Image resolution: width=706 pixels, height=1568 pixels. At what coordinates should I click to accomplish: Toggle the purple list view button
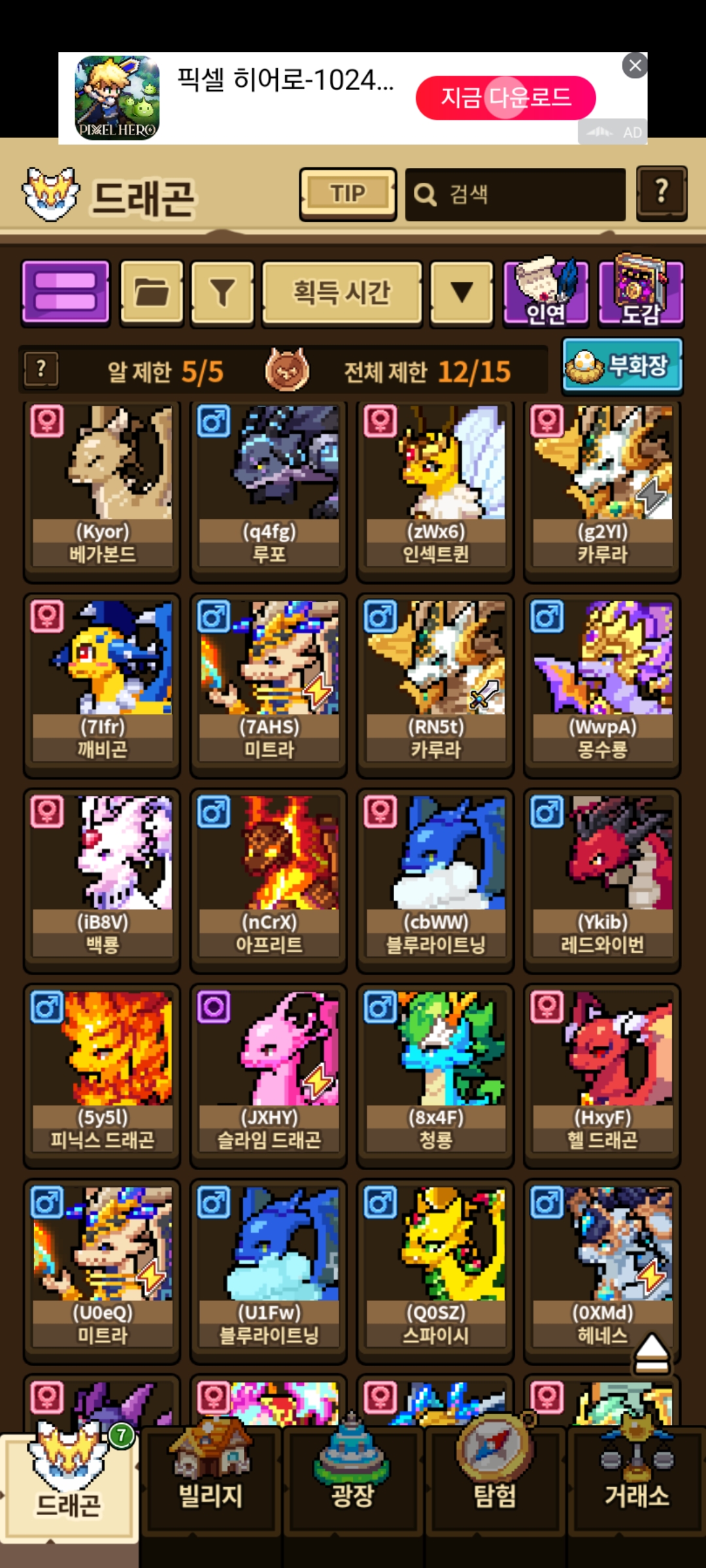pyautogui.click(x=65, y=292)
